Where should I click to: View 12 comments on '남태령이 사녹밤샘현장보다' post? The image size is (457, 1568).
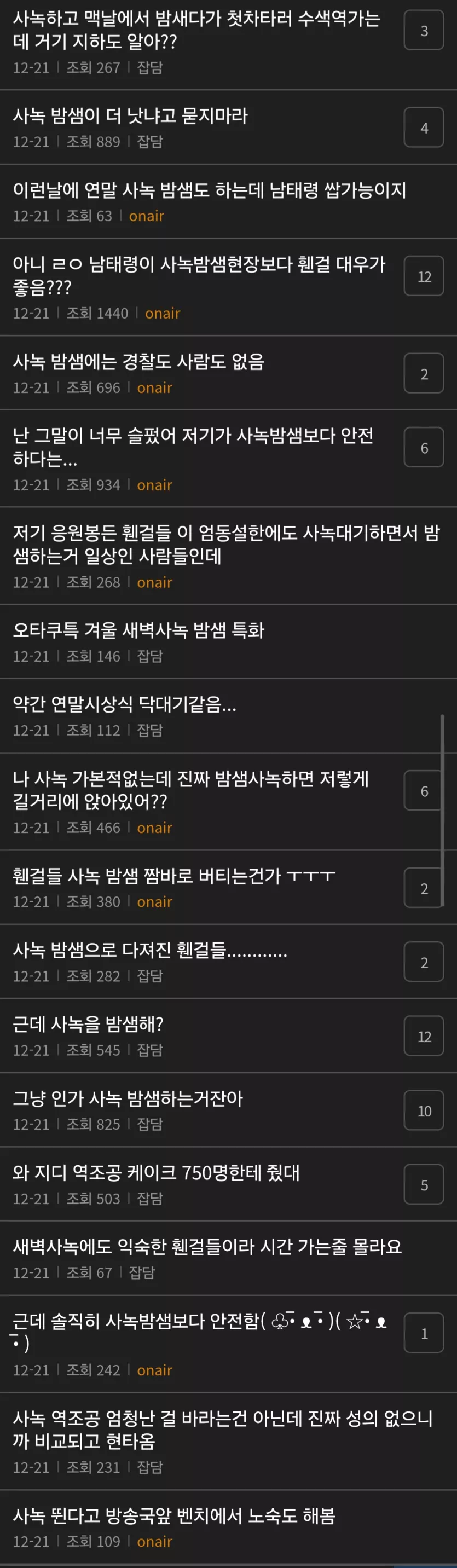pyautogui.click(x=424, y=277)
